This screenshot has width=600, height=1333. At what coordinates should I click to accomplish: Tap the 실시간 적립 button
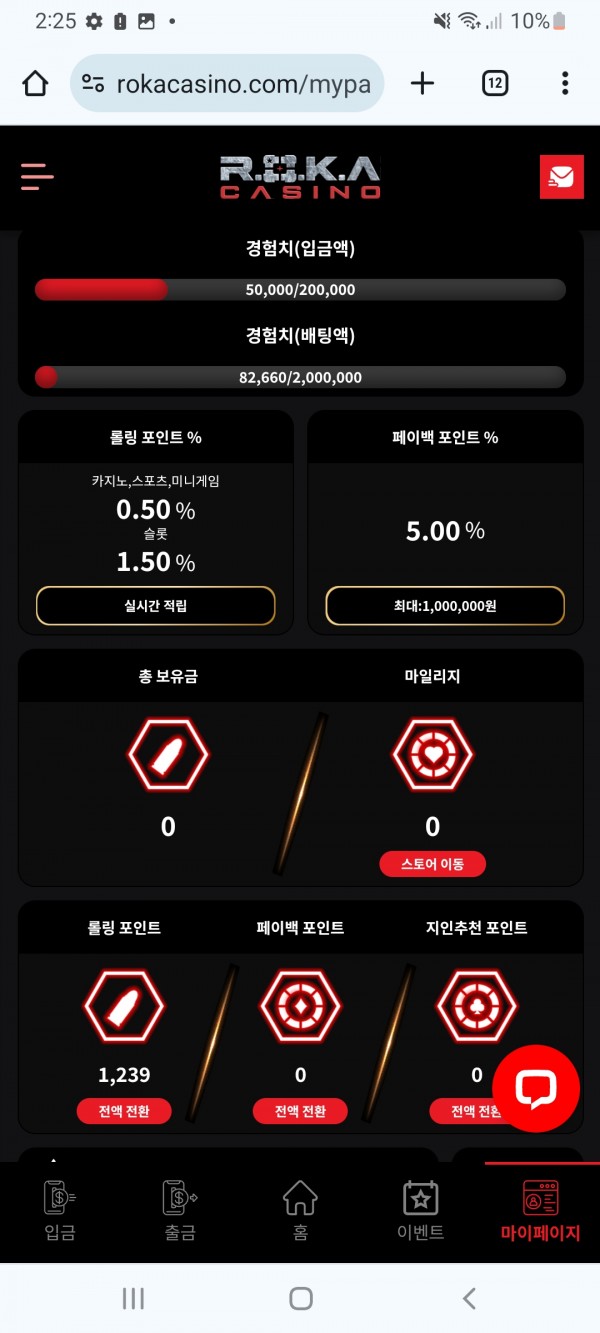pos(155,605)
